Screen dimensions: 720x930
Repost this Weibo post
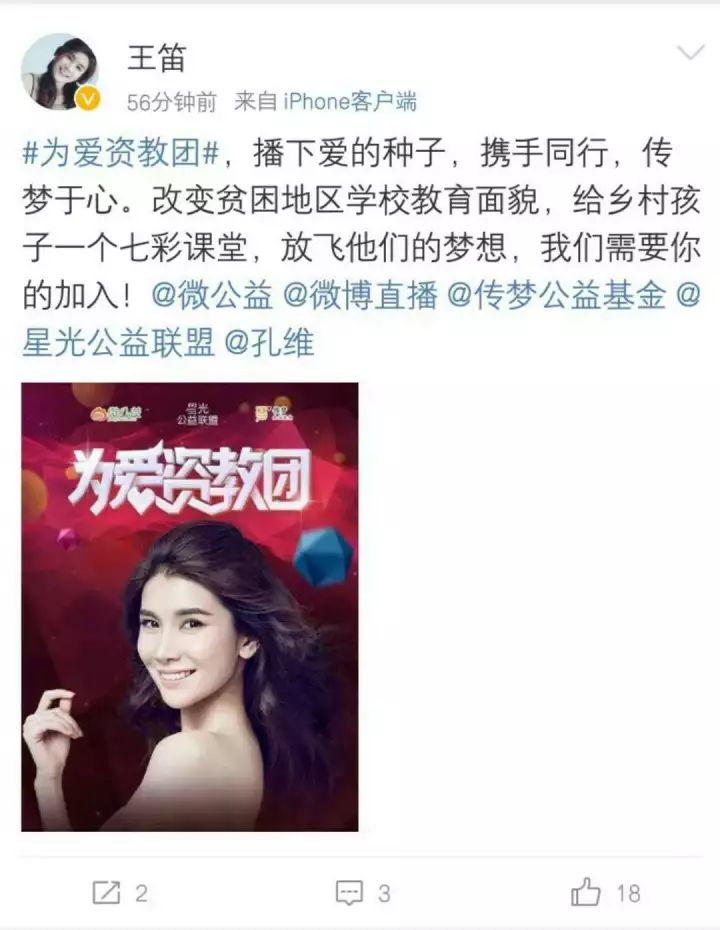pyautogui.click(x=120, y=893)
